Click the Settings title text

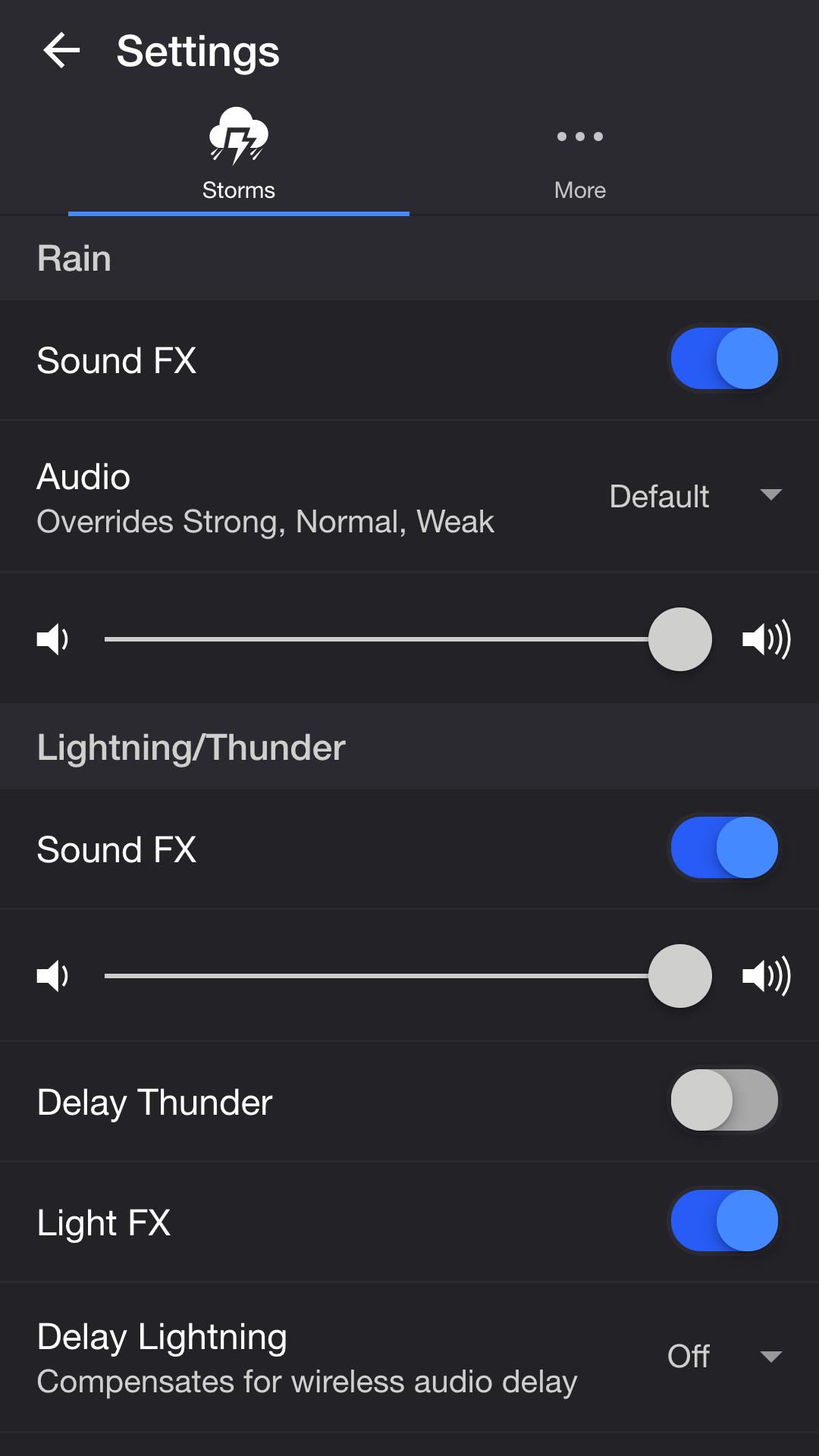click(196, 52)
